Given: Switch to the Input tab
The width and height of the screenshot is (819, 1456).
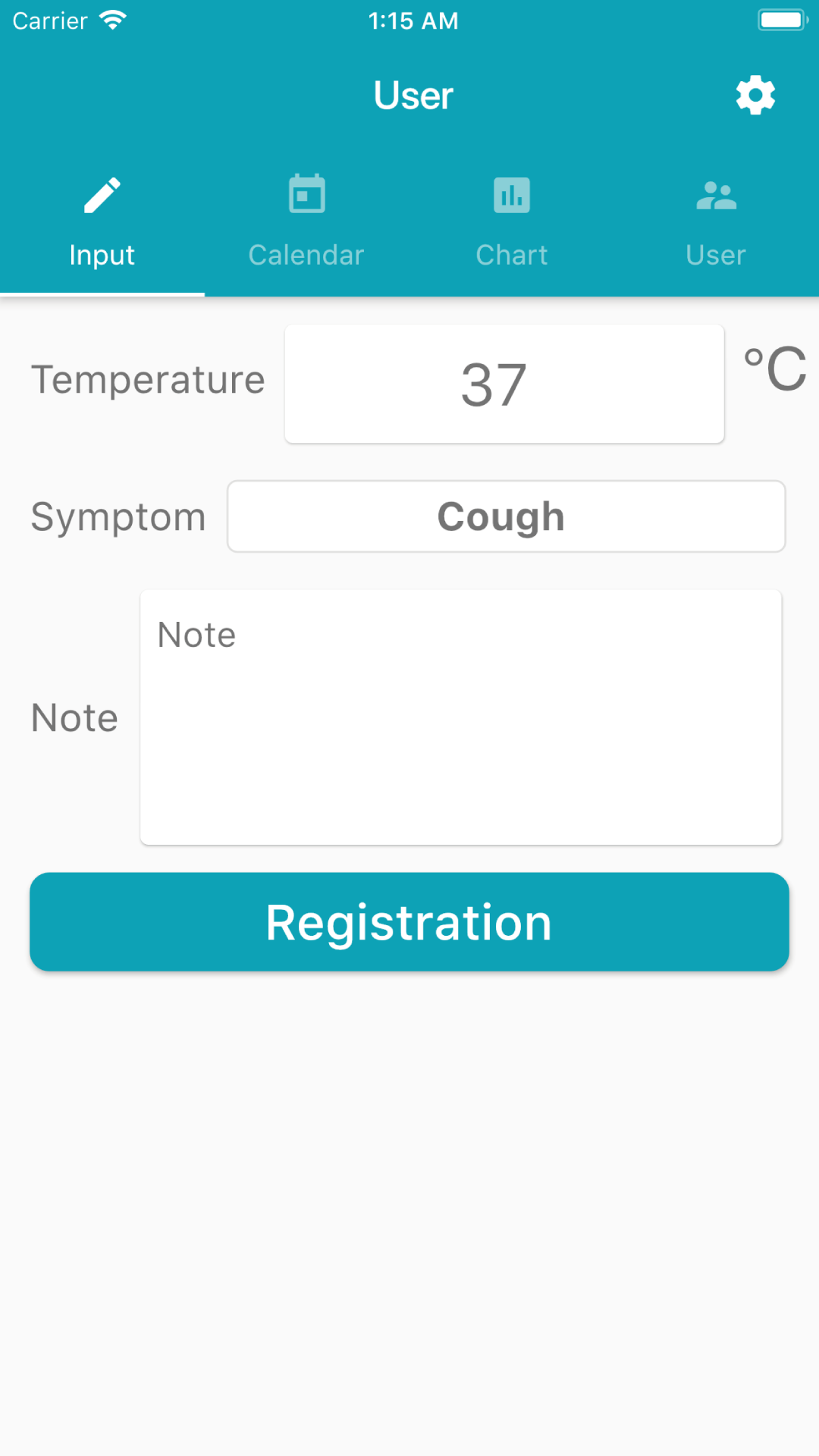Looking at the screenshot, I should 102,254.
